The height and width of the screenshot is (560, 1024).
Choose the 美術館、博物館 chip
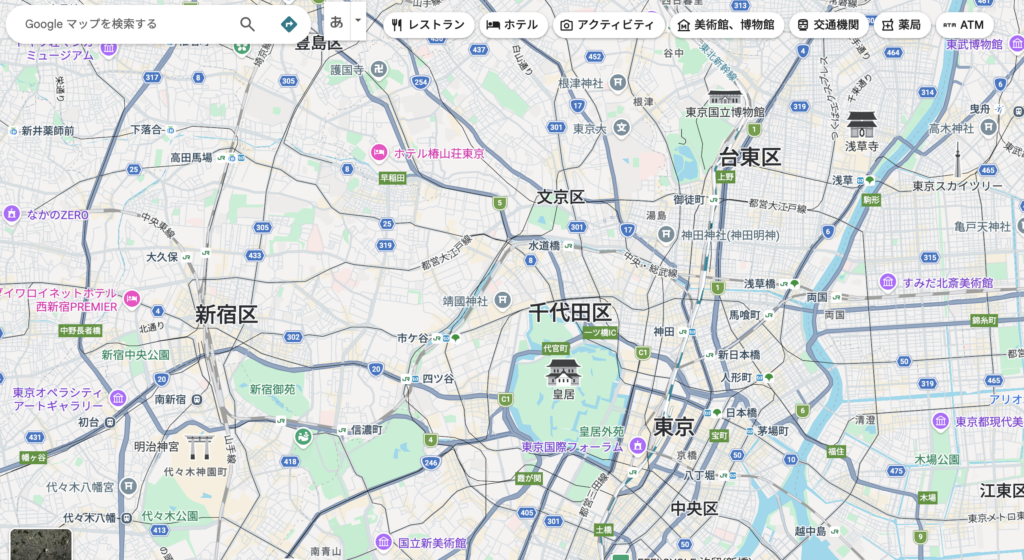726,25
